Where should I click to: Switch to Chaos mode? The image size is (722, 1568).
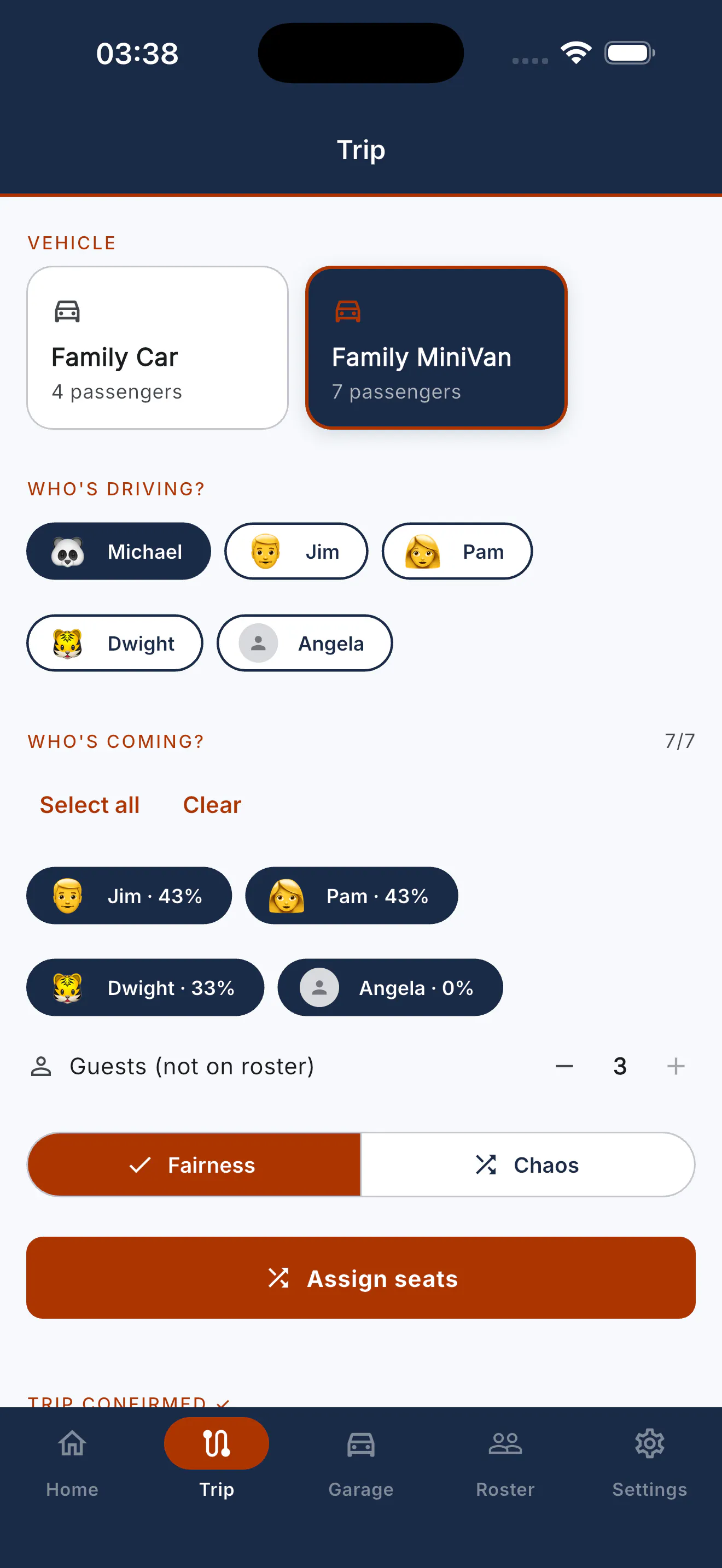[528, 1165]
